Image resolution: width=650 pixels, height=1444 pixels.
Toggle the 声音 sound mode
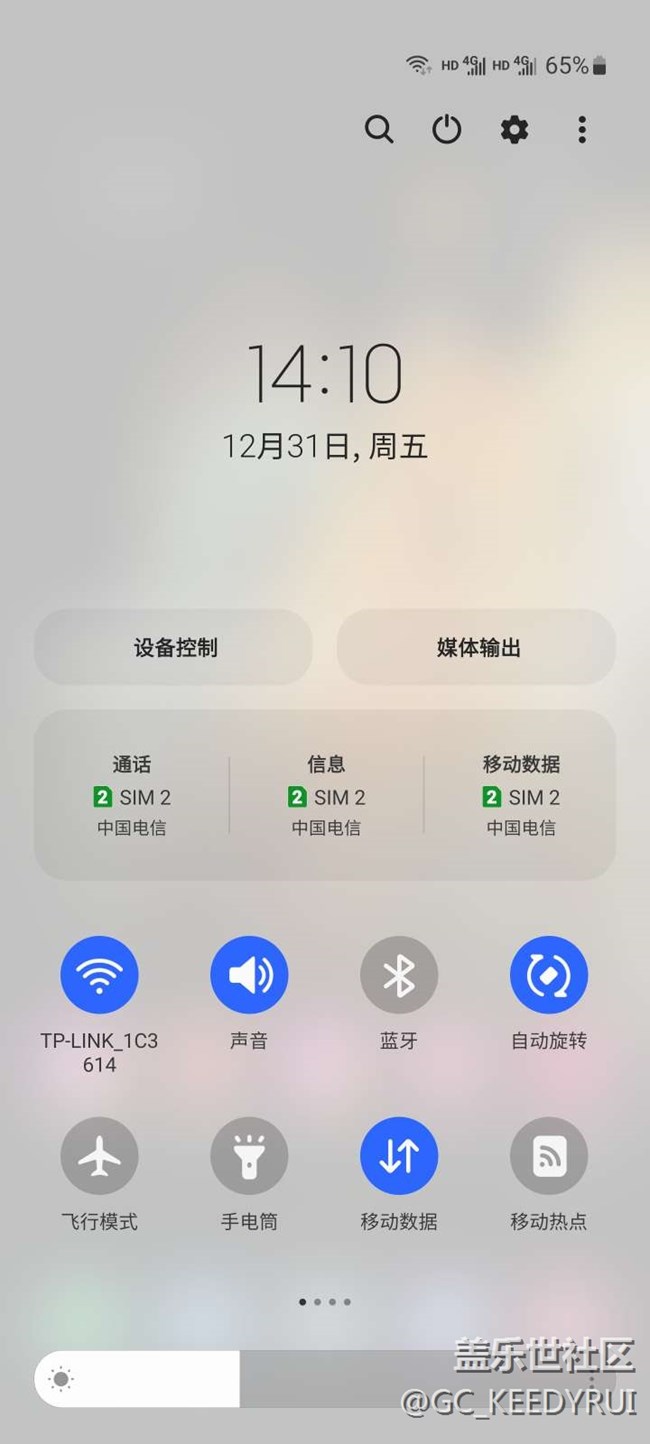click(x=249, y=975)
